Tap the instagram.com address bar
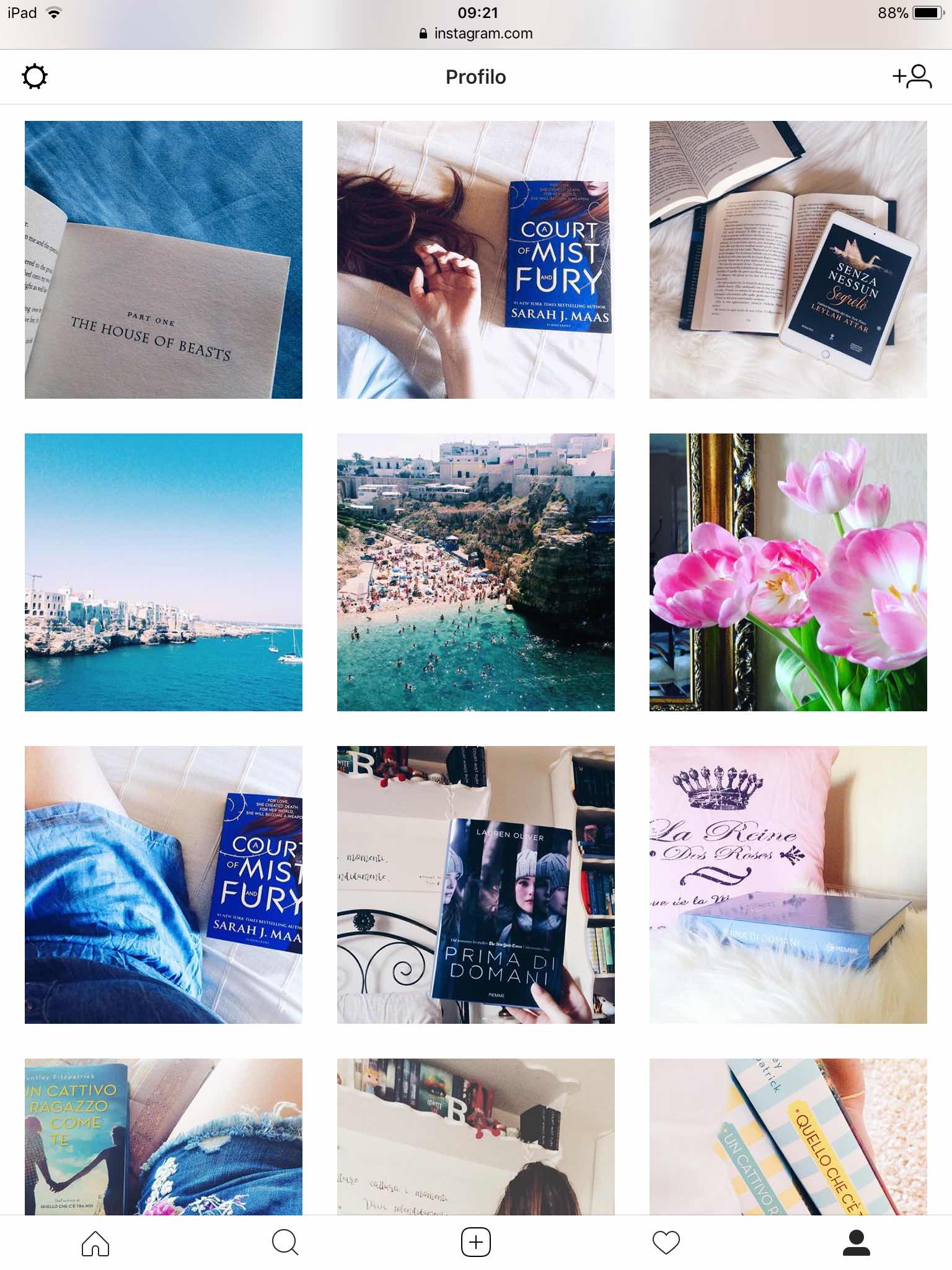This screenshot has height=1270, width=952. 476,33
